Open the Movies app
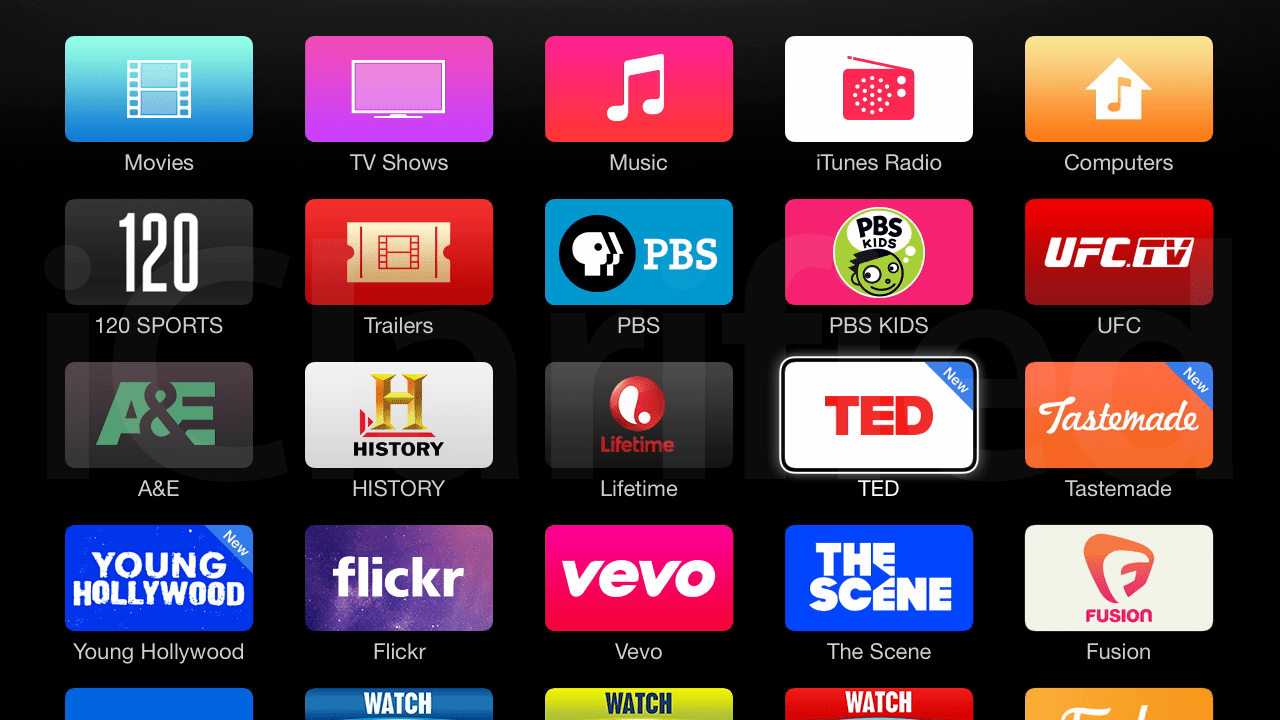1280x720 pixels. (159, 89)
